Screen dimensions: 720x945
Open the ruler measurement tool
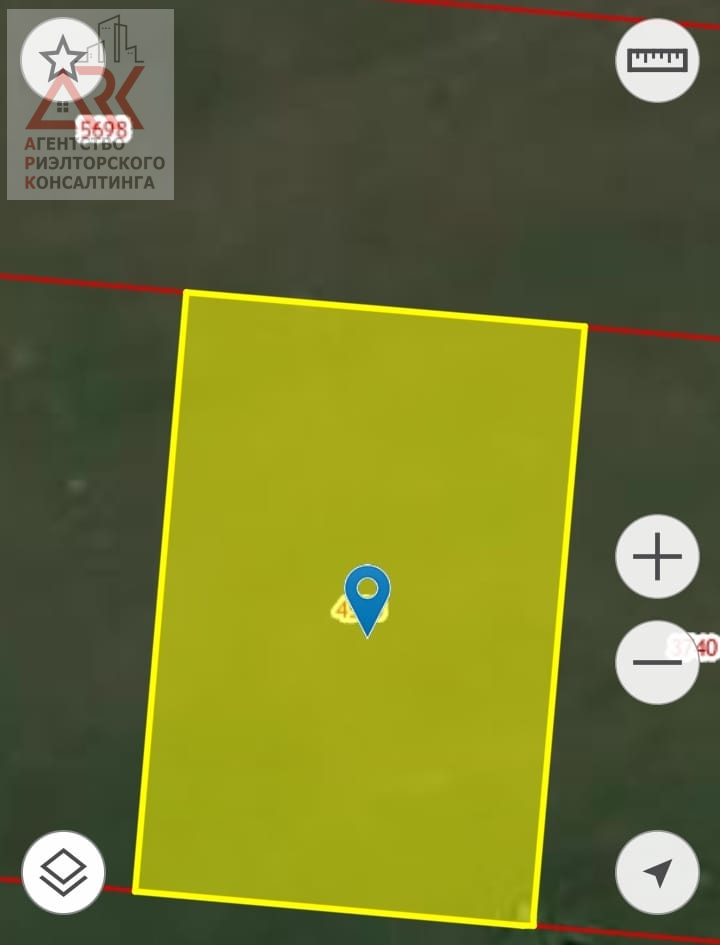pos(657,60)
